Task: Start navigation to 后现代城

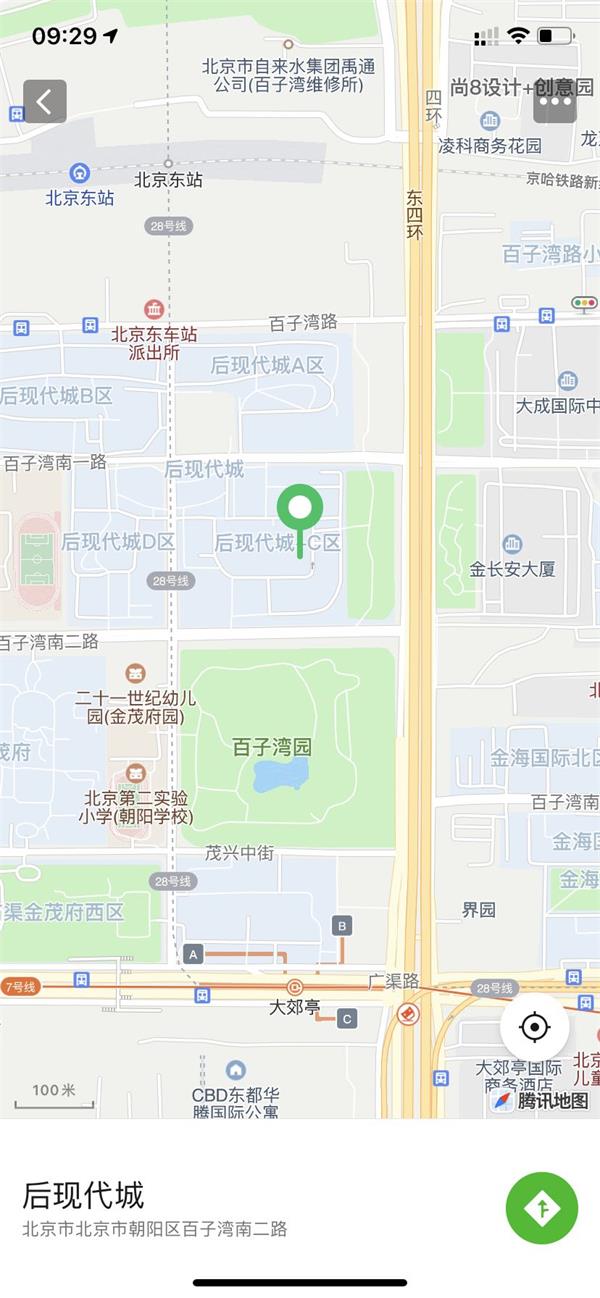Action: [x=542, y=1208]
